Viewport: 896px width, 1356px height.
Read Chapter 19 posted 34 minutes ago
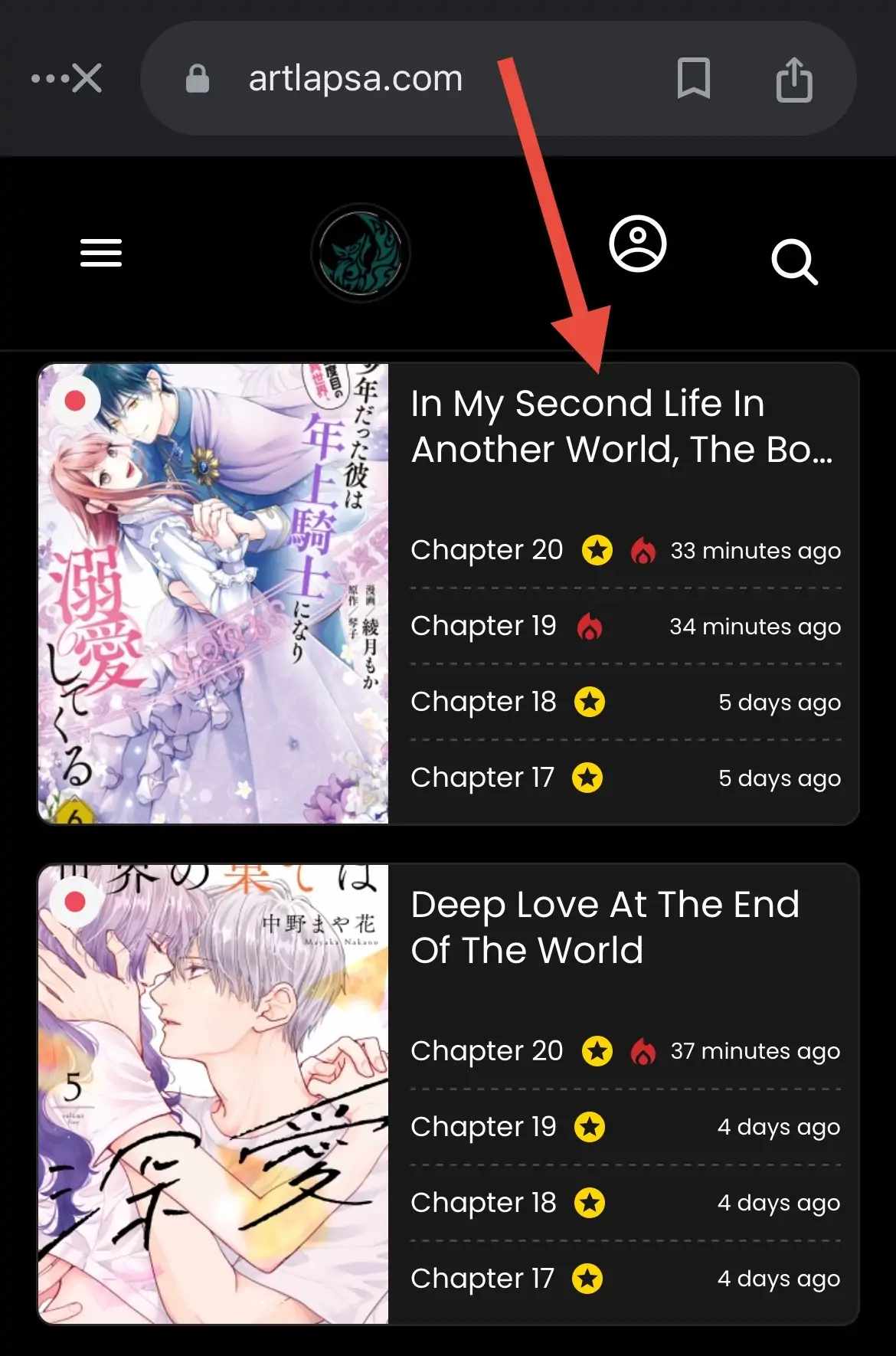pos(483,626)
